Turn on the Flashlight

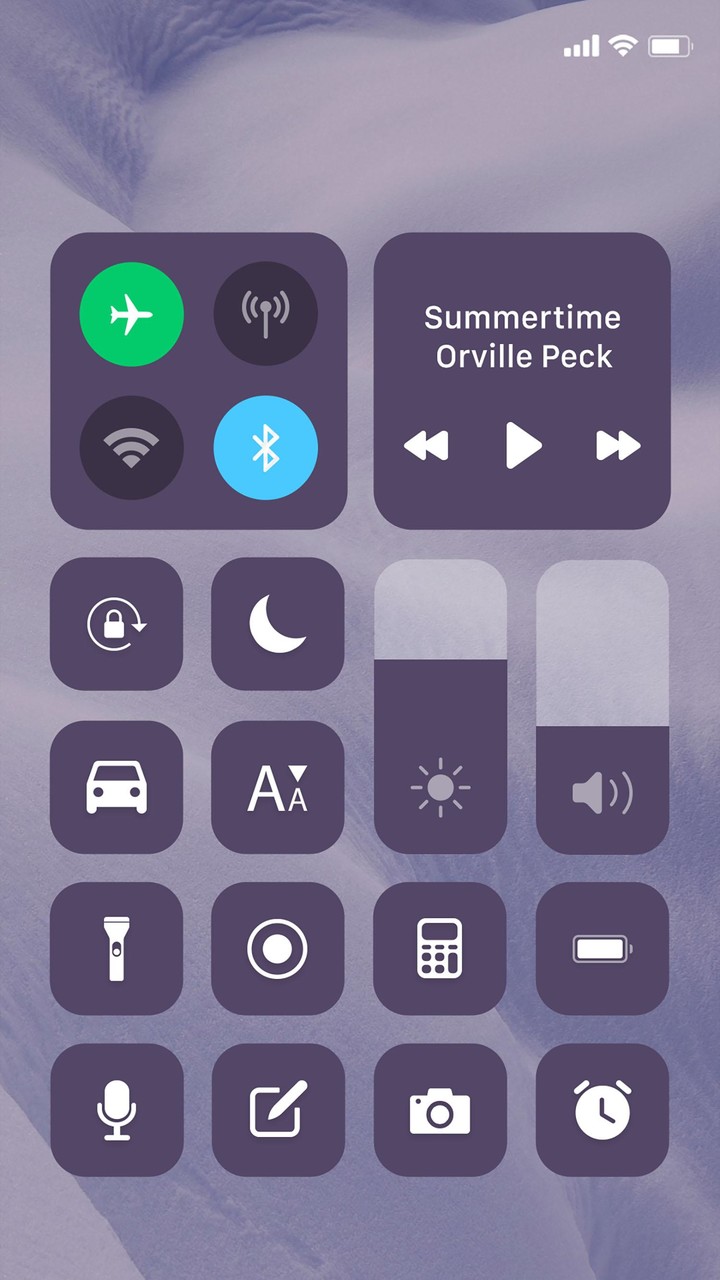[117, 947]
